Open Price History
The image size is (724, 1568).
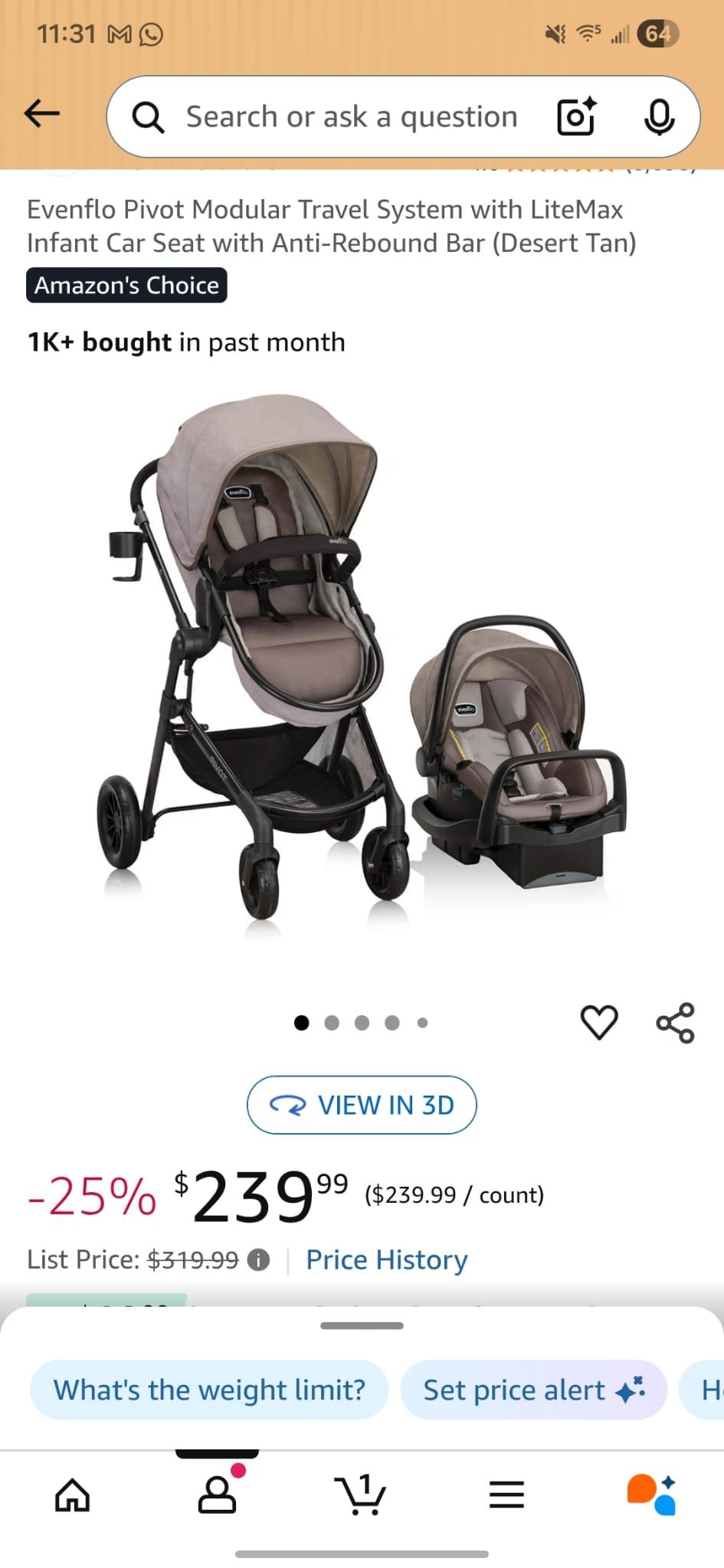pyautogui.click(x=386, y=1259)
